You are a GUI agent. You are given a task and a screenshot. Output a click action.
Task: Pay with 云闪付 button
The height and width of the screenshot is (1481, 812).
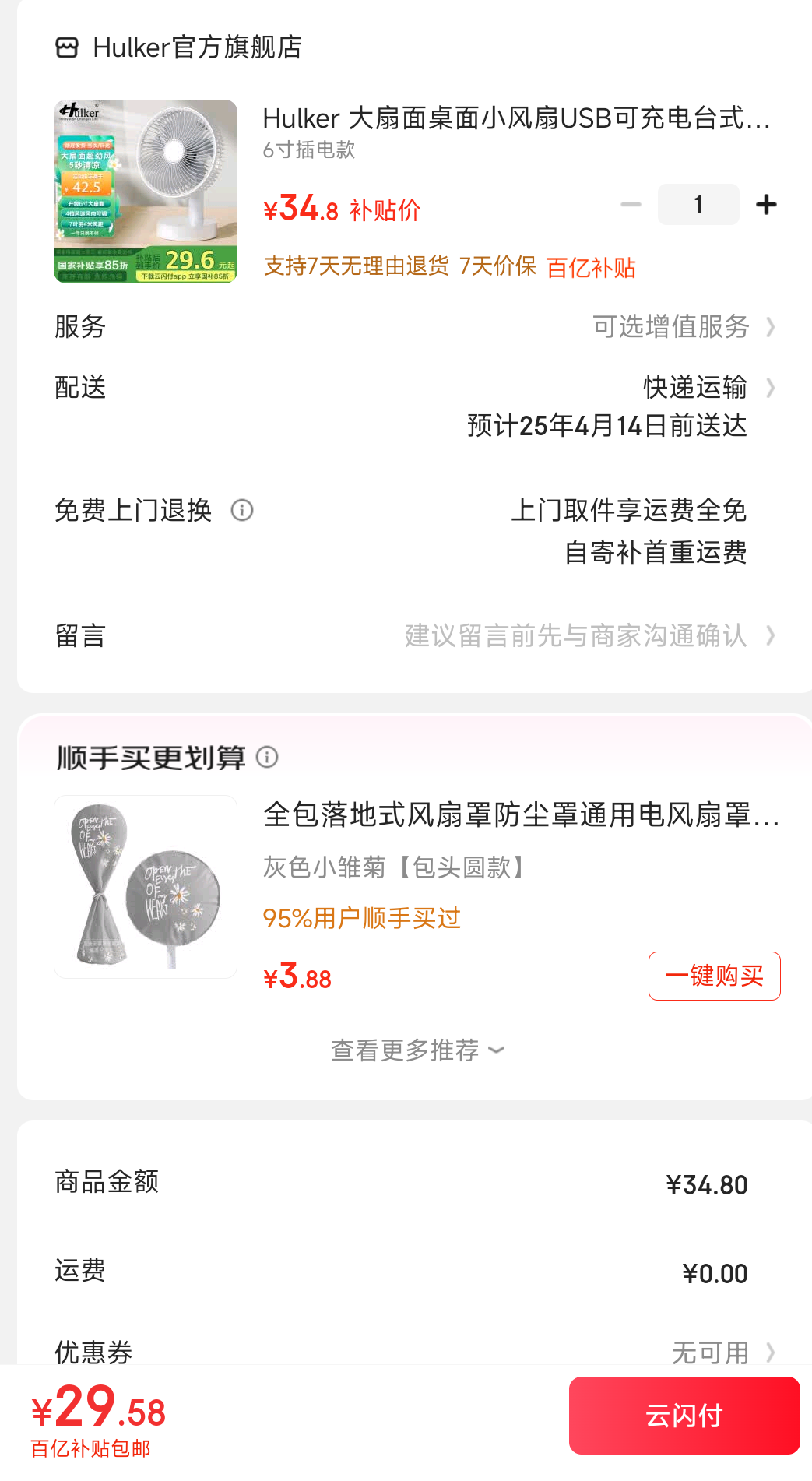684,1416
